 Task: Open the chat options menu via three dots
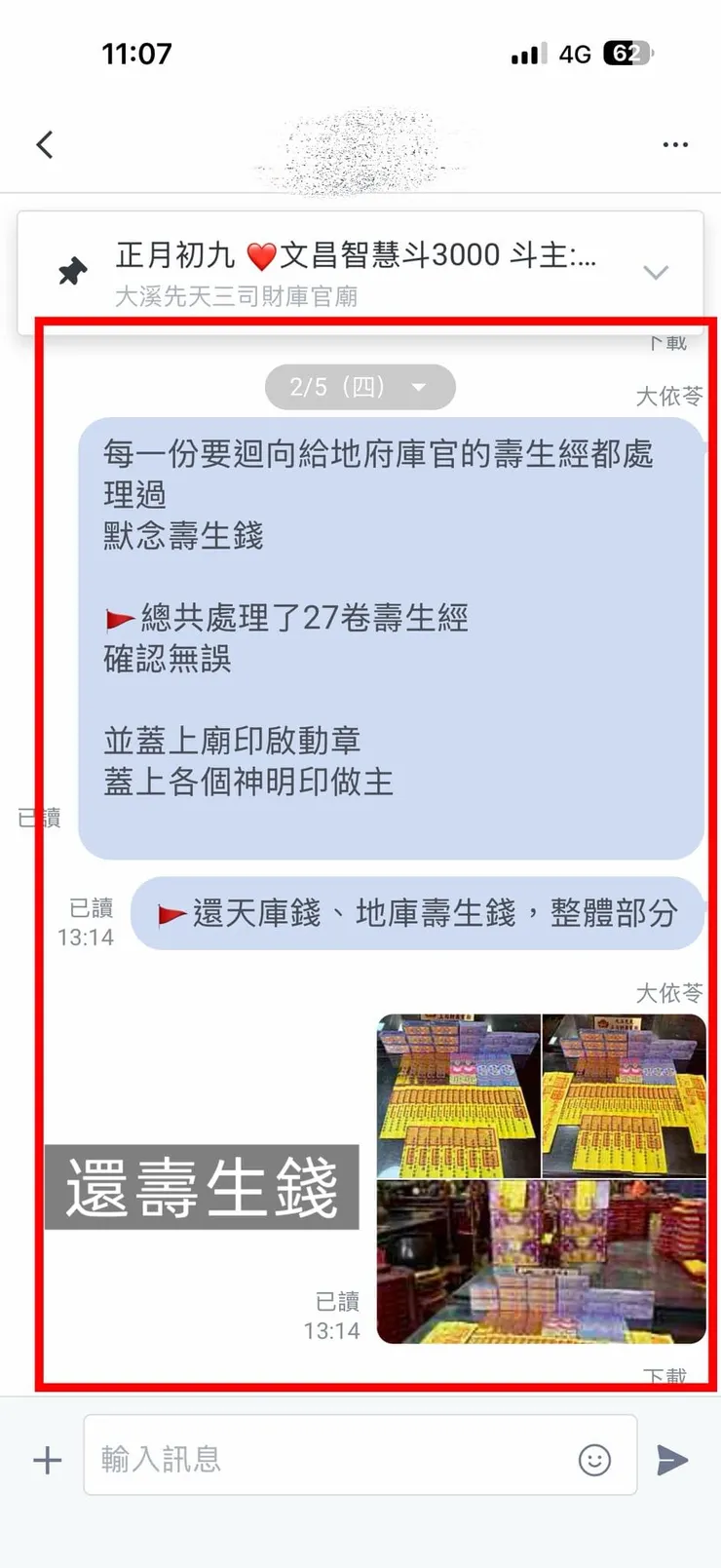pos(675,143)
